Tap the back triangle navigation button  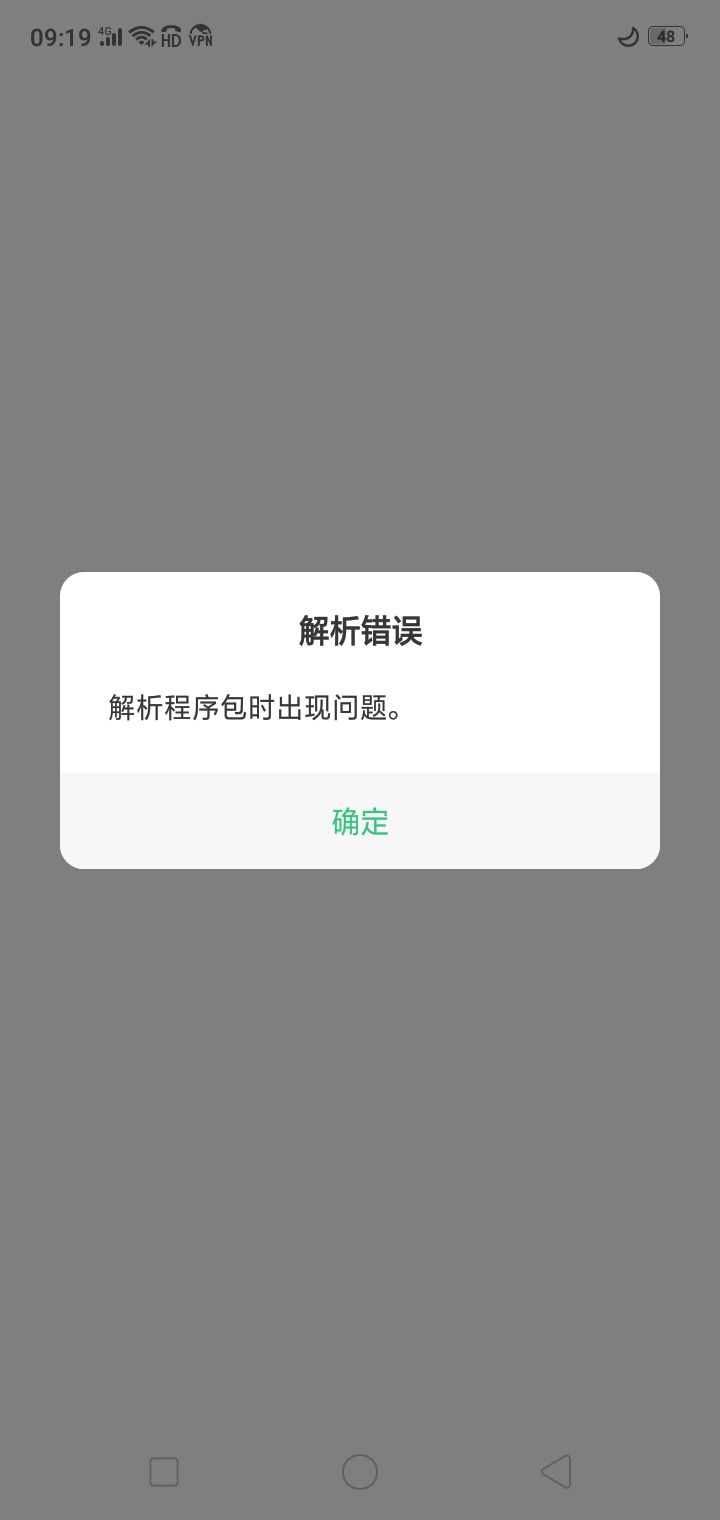556,1471
